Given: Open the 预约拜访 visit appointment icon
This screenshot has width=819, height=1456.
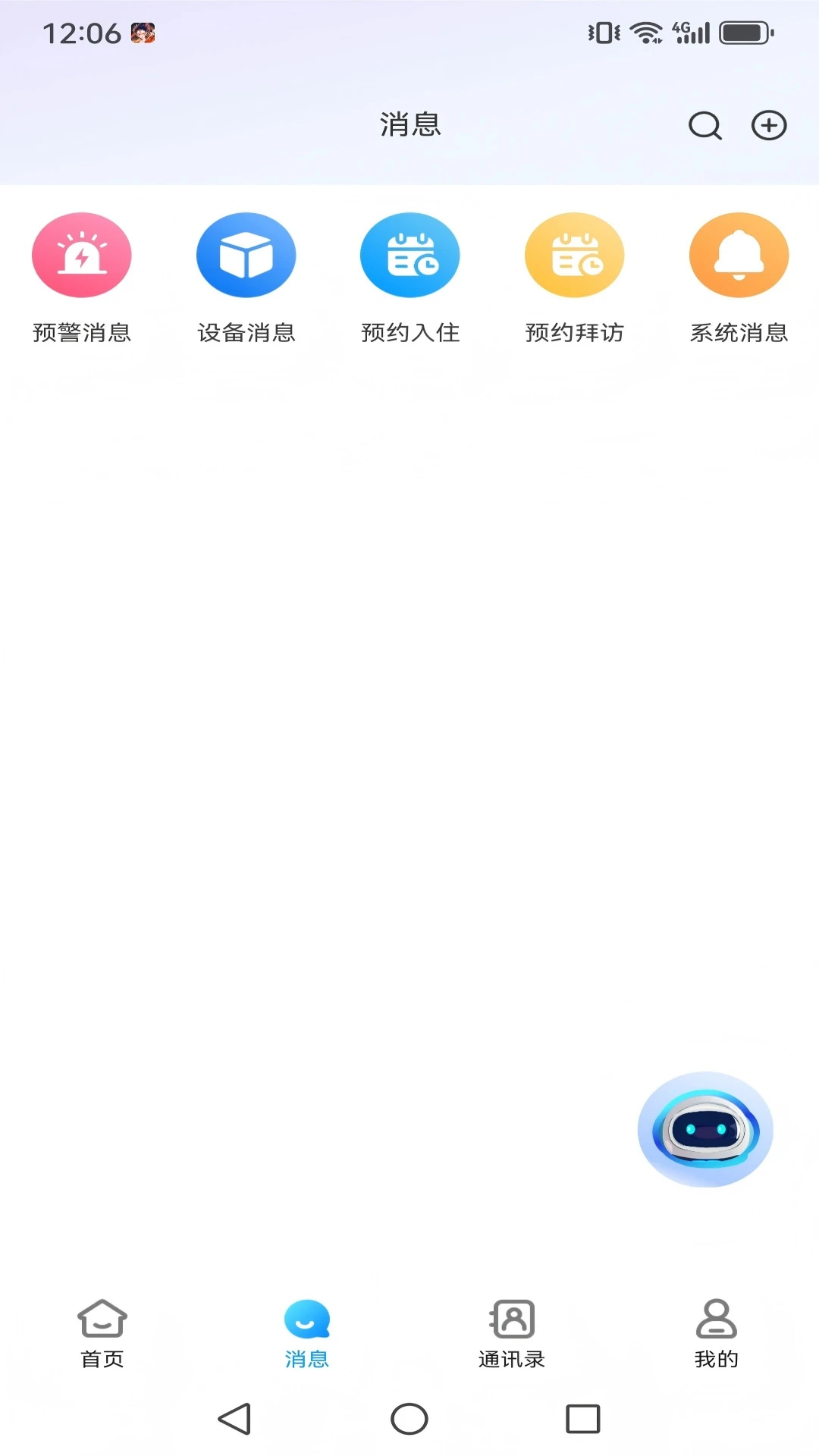Looking at the screenshot, I should 574,255.
